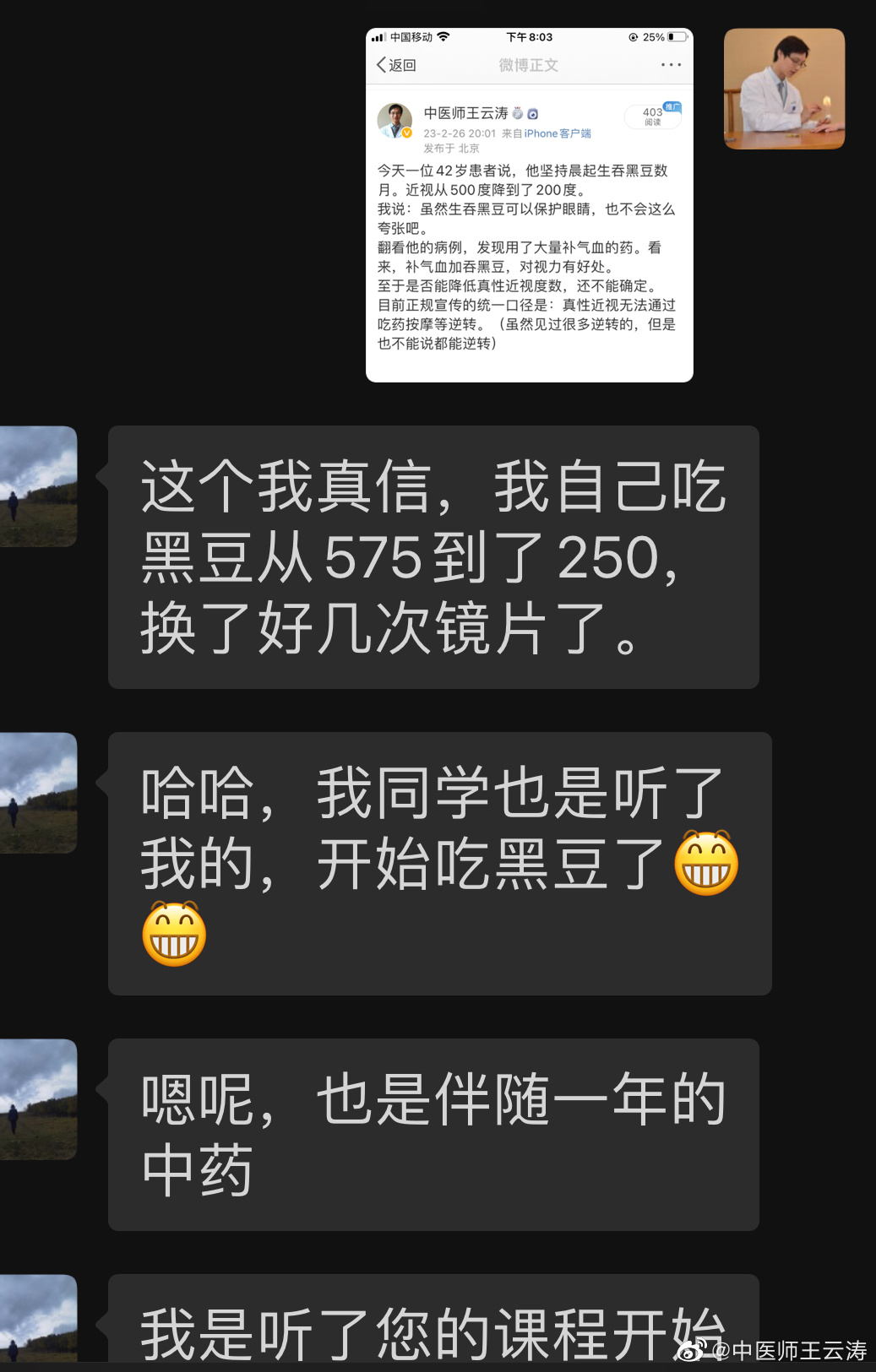876x1372 pixels.
Task: Open avatar next to the 575到了250 message
Action: coord(38,486)
